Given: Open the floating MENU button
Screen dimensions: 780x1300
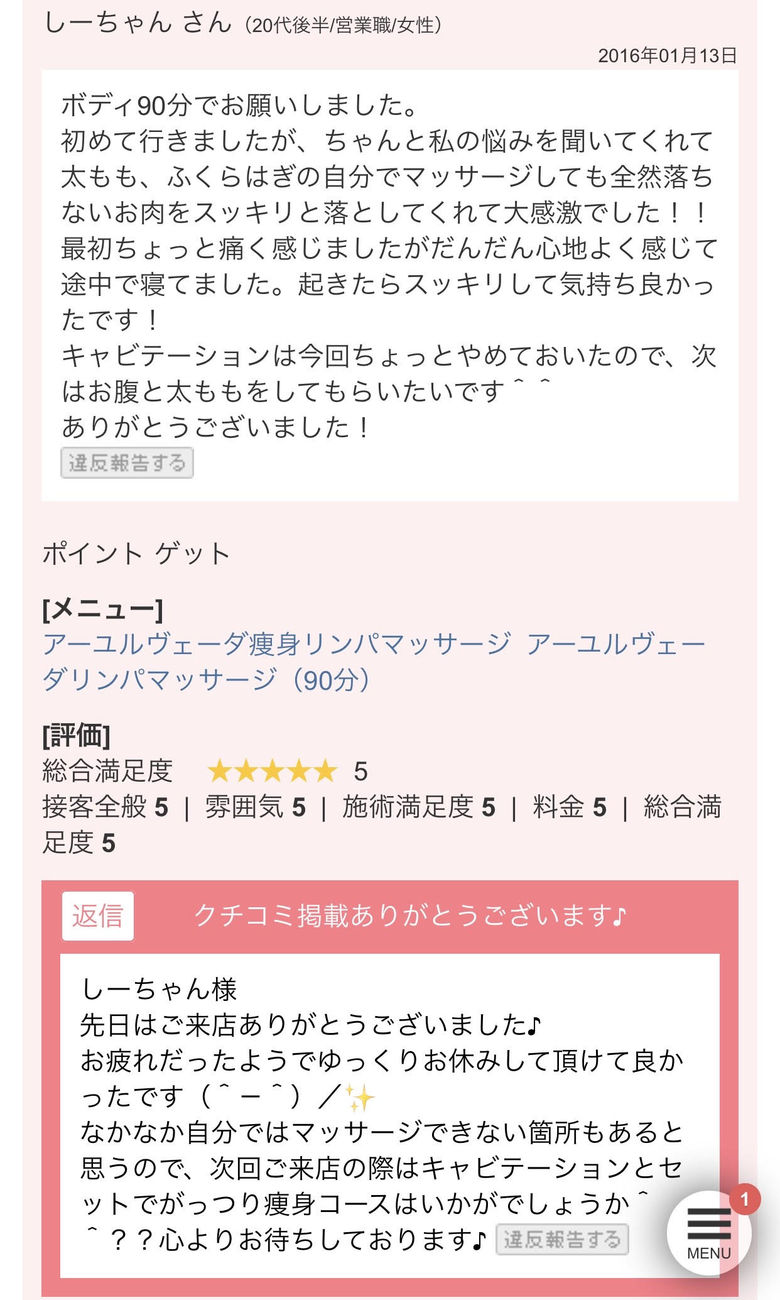Looking at the screenshot, I should (x=709, y=1233).
